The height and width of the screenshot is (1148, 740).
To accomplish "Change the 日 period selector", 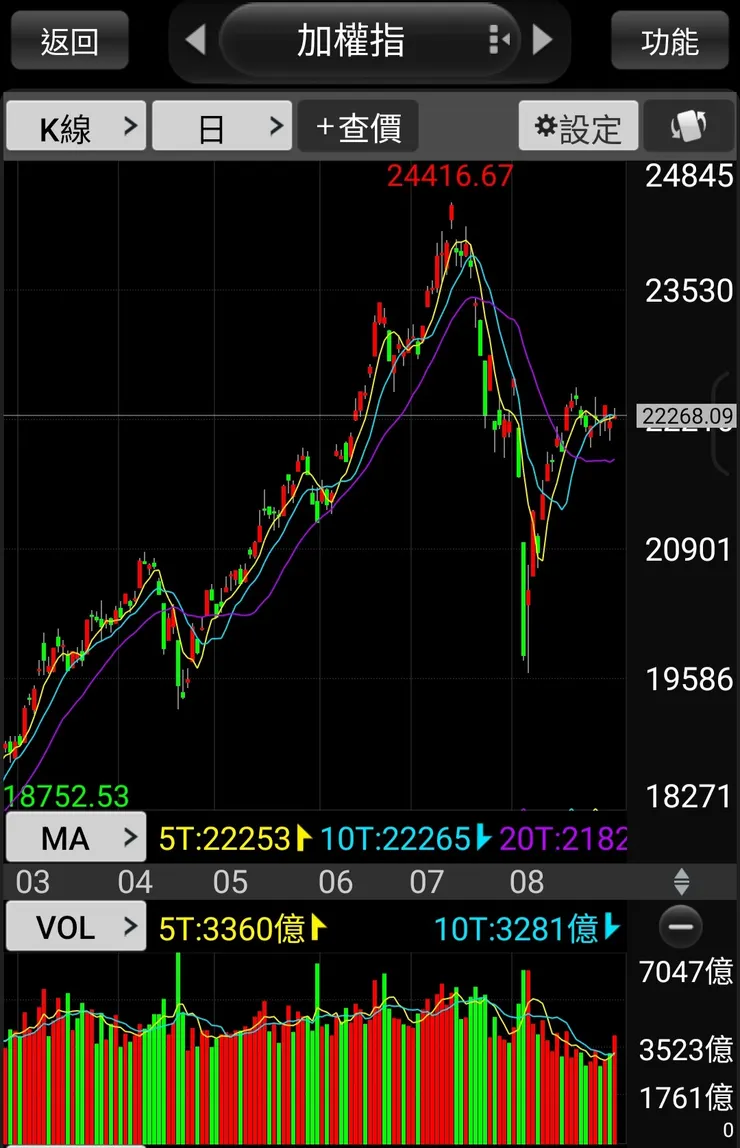I will [222, 127].
